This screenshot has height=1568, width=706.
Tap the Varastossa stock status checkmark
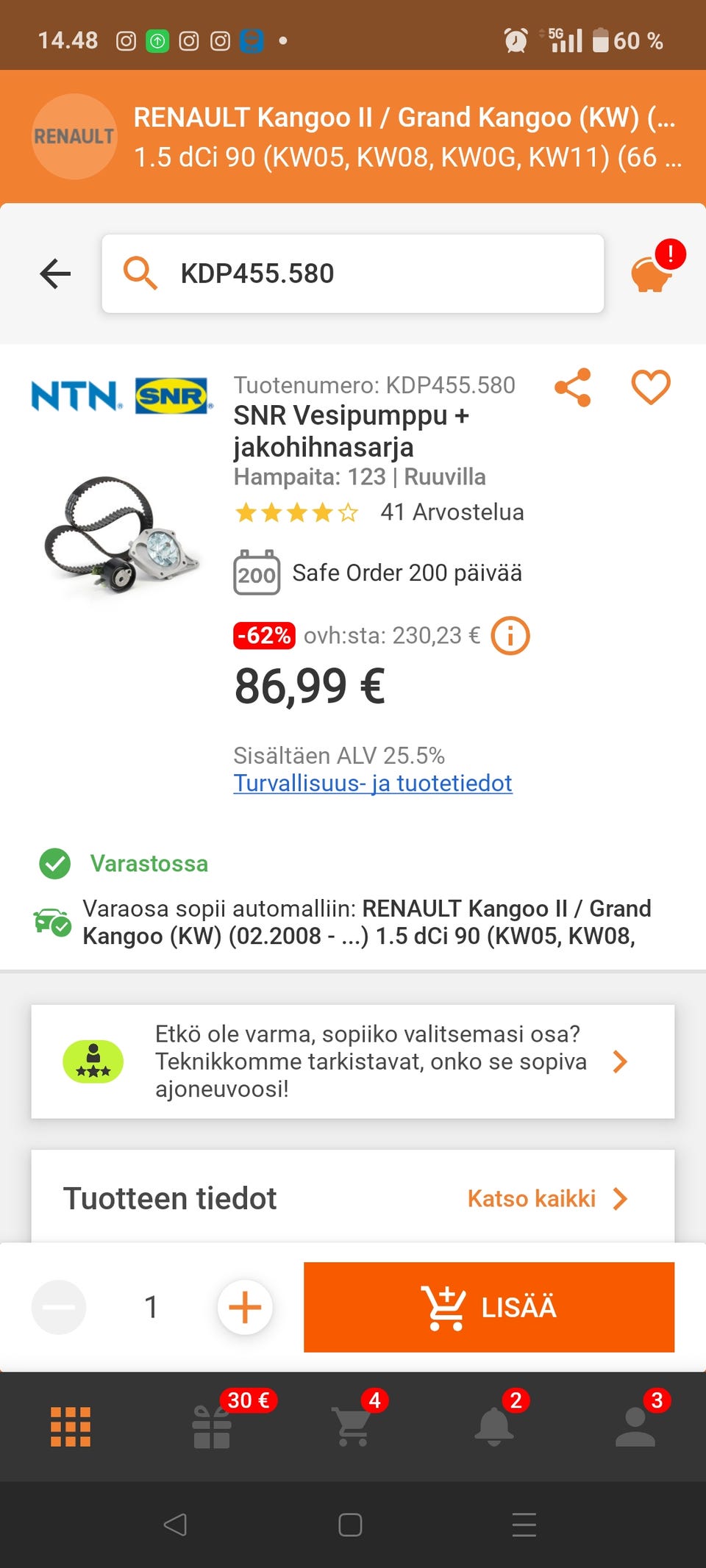click(55, 863)
